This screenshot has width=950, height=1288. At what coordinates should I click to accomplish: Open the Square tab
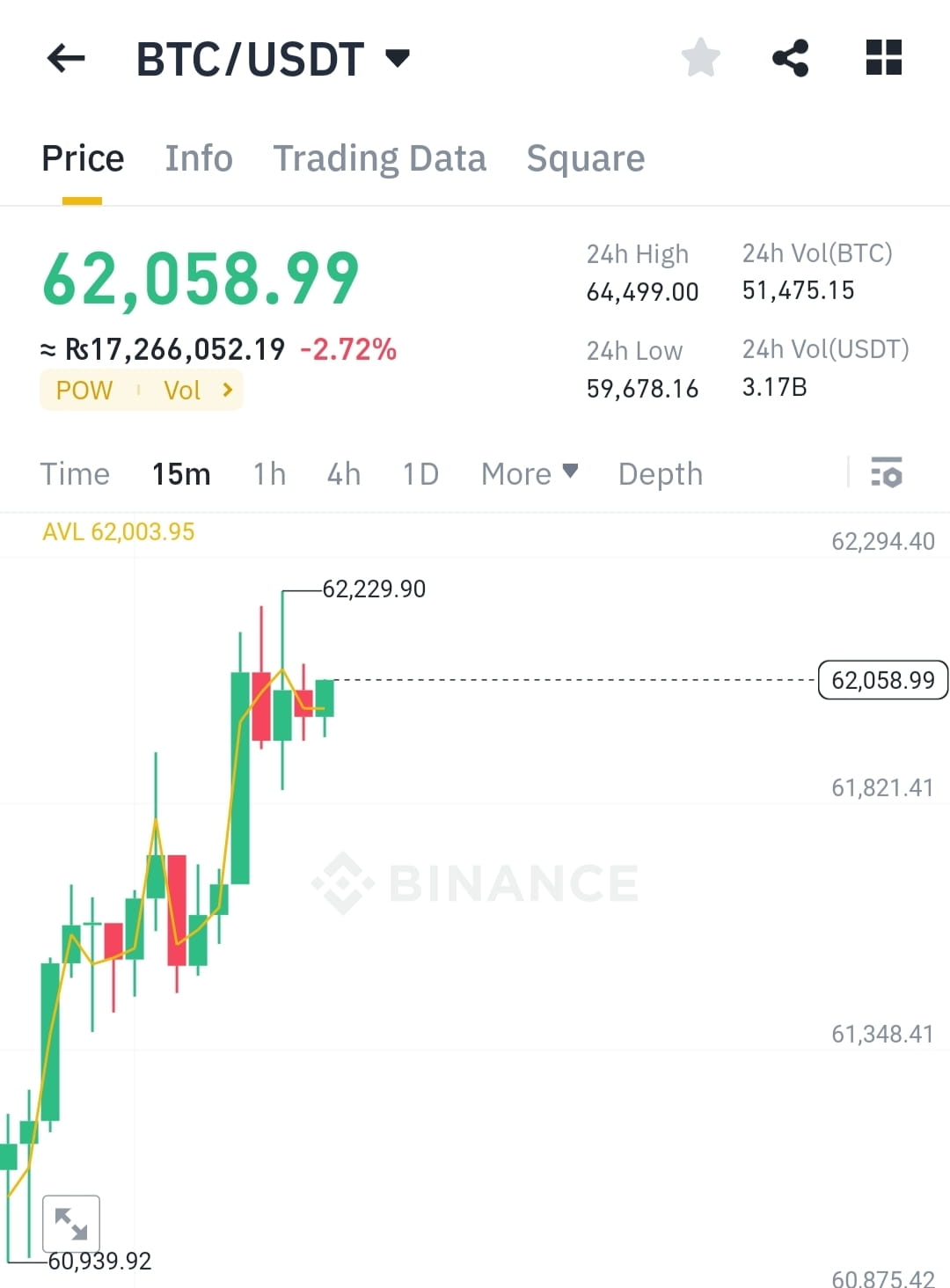tap(585, 158)
